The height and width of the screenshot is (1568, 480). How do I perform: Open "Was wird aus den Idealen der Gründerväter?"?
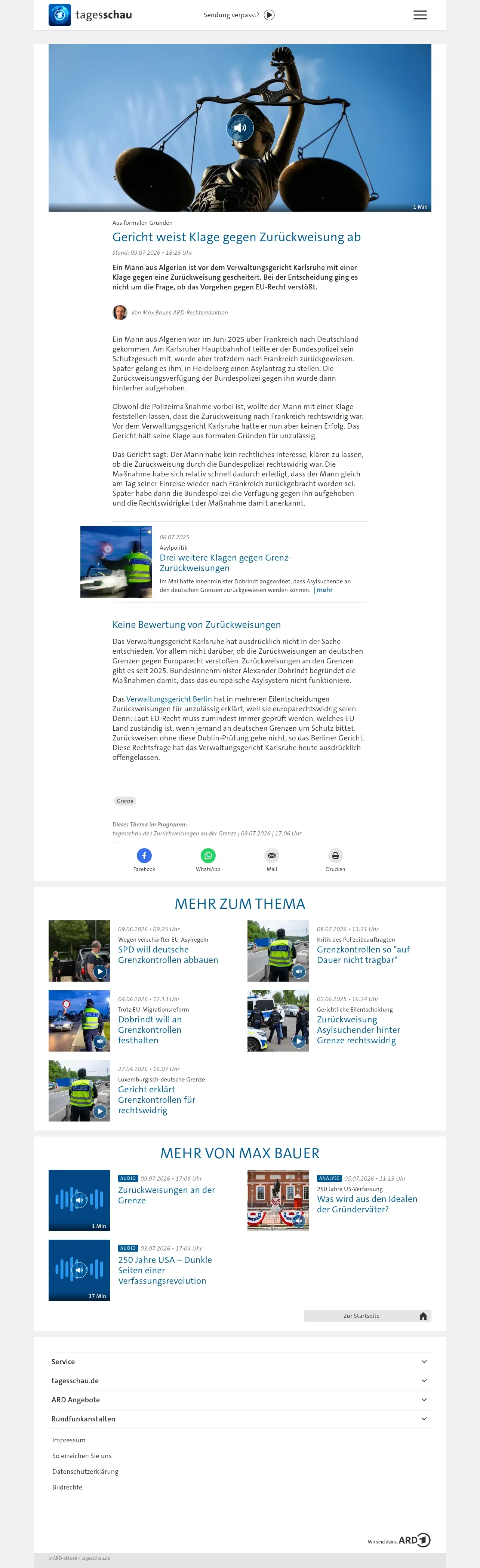367,1204
